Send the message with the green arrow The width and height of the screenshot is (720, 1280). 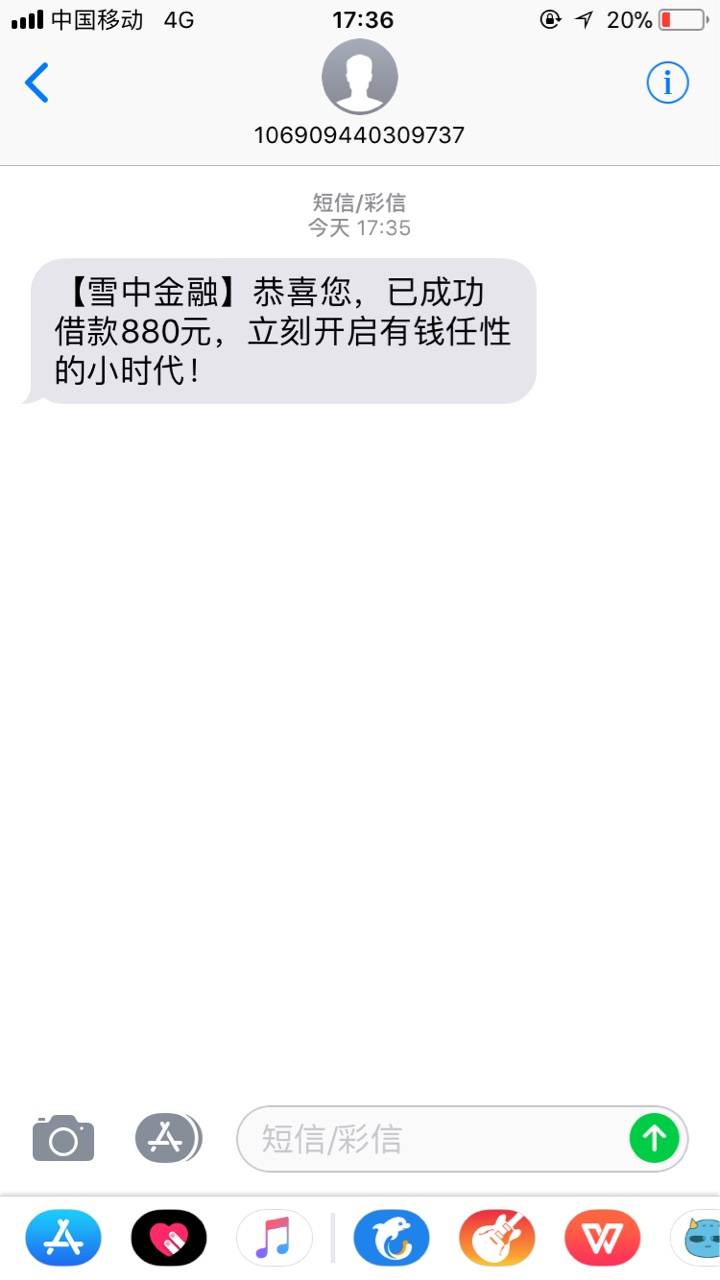tap(654, 1138)
